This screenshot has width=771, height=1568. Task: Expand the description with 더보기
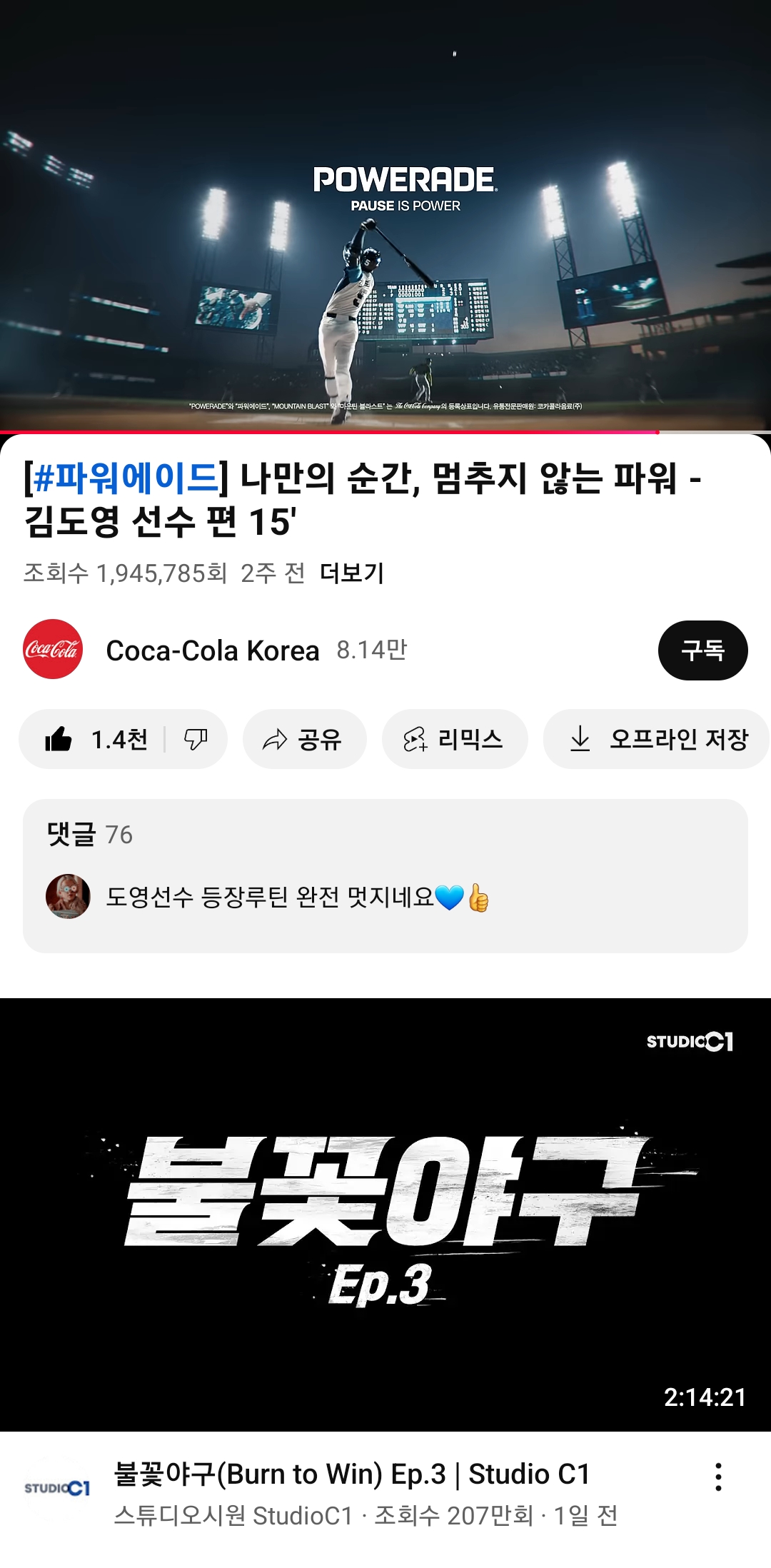click(x=351, y=573)
